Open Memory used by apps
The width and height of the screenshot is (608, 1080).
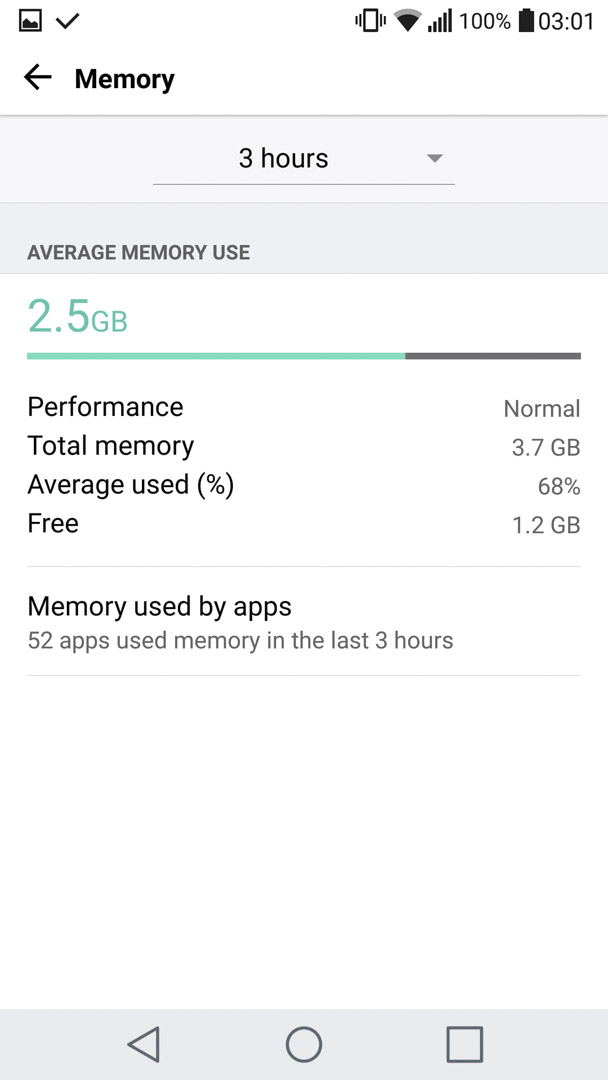(x=304, y=622)
